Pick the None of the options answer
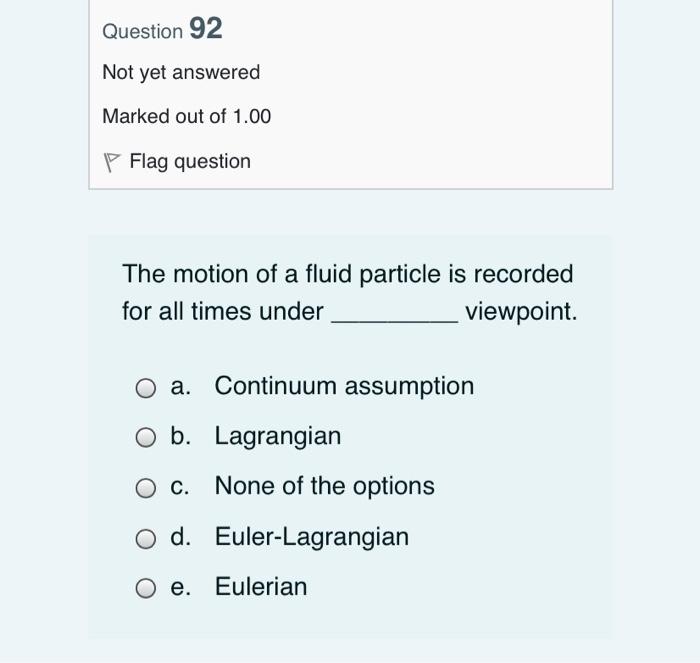Viewport: 700px width, 663px height. coord(148,488)
